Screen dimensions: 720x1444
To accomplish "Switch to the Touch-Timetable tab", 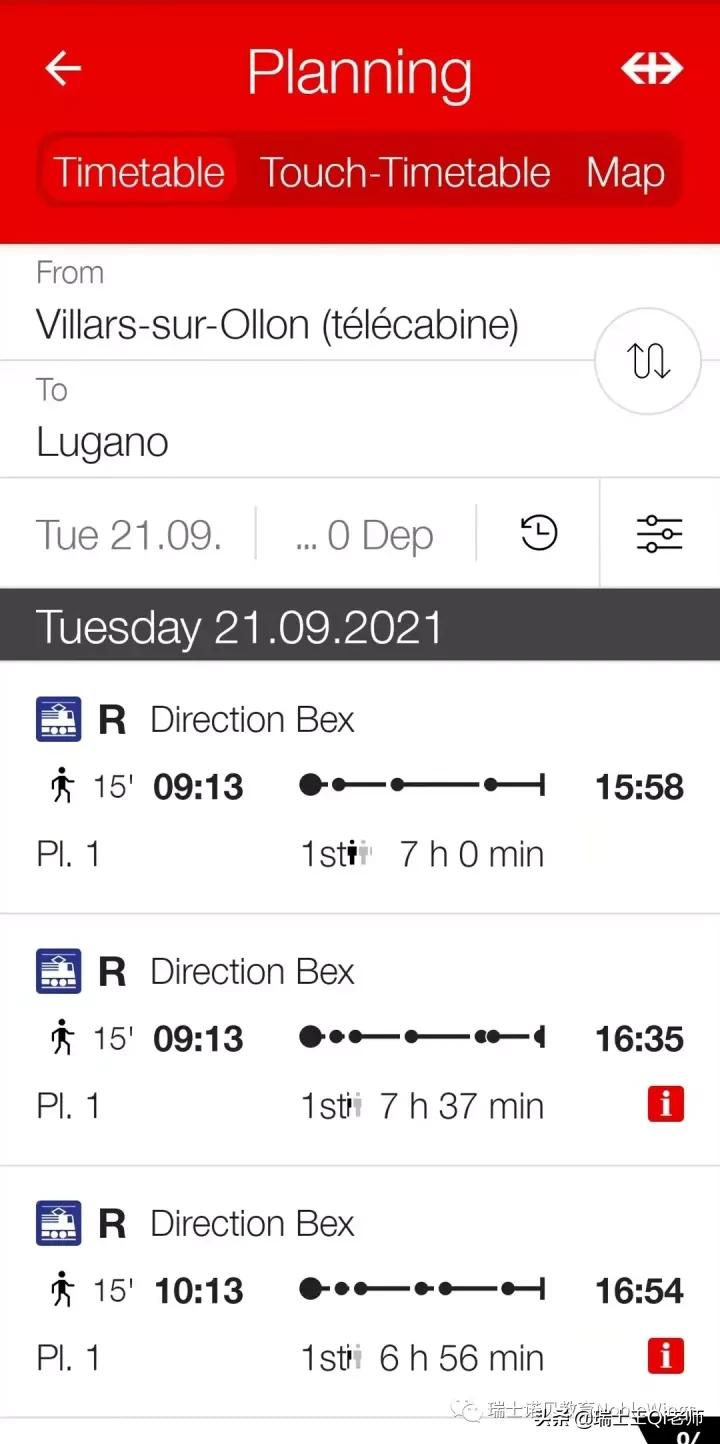I will [x=405, y=172].
